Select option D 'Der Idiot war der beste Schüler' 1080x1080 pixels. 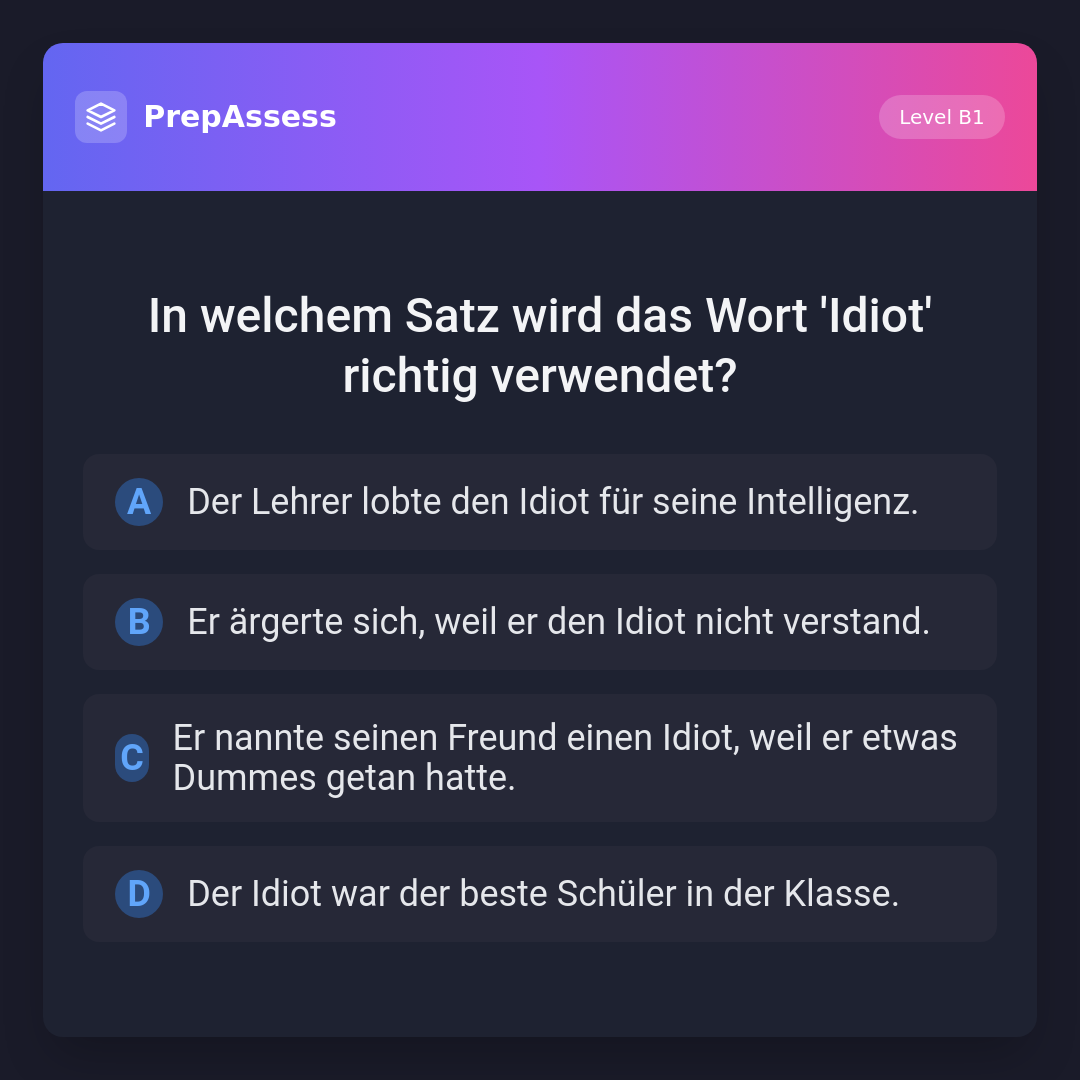tap(540, 894)
